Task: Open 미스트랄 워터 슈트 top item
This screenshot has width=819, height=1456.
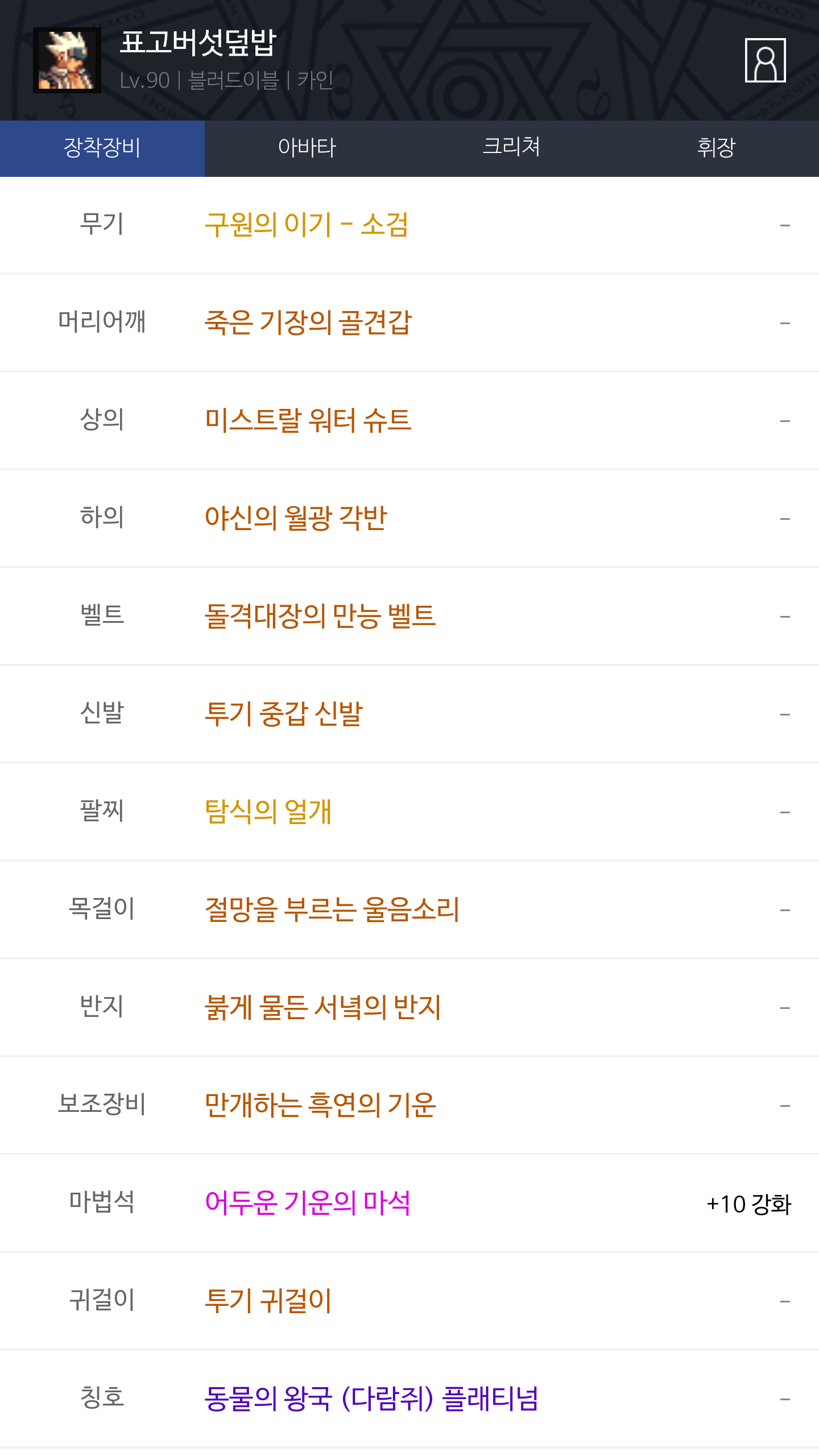Action: [x=308, y=420]
